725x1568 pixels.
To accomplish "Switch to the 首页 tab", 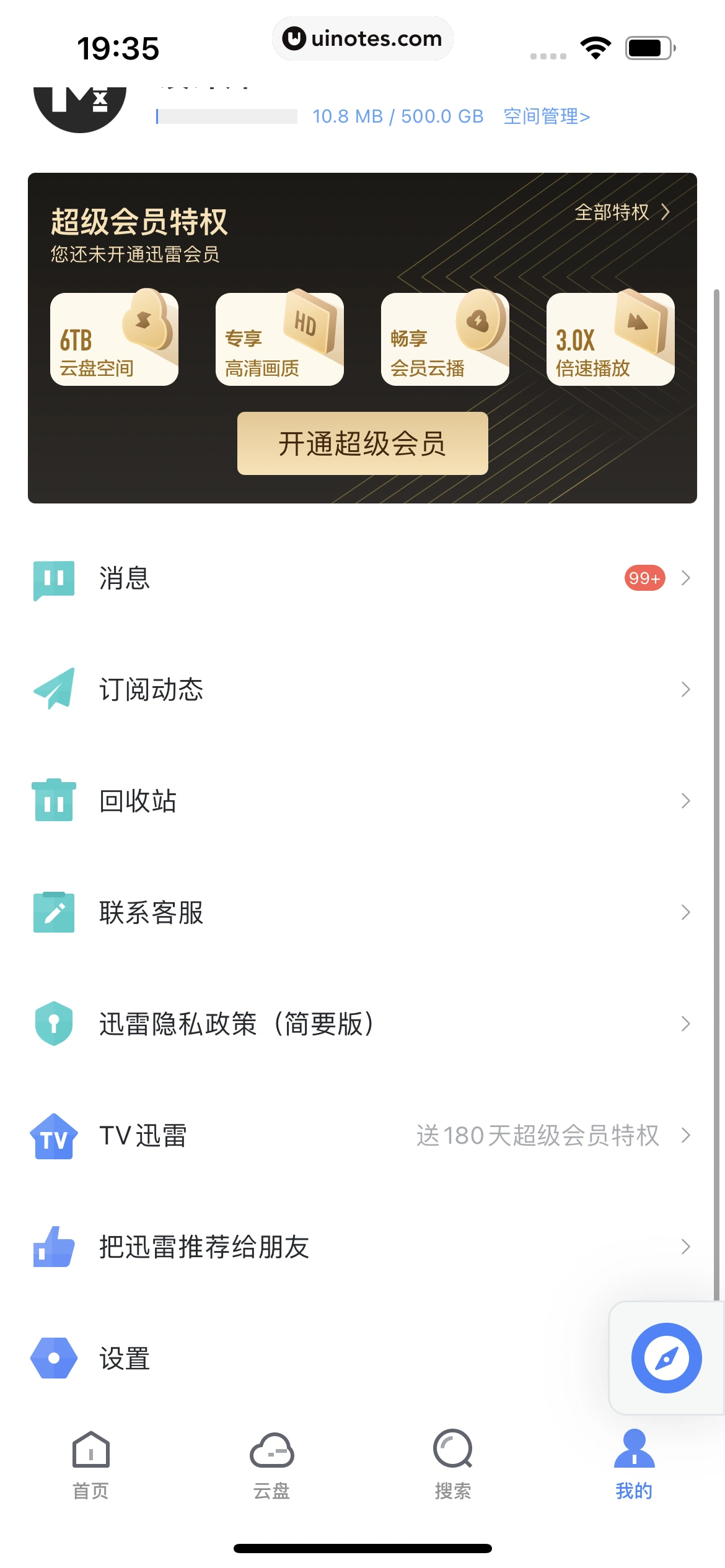I will (90, 1464).
